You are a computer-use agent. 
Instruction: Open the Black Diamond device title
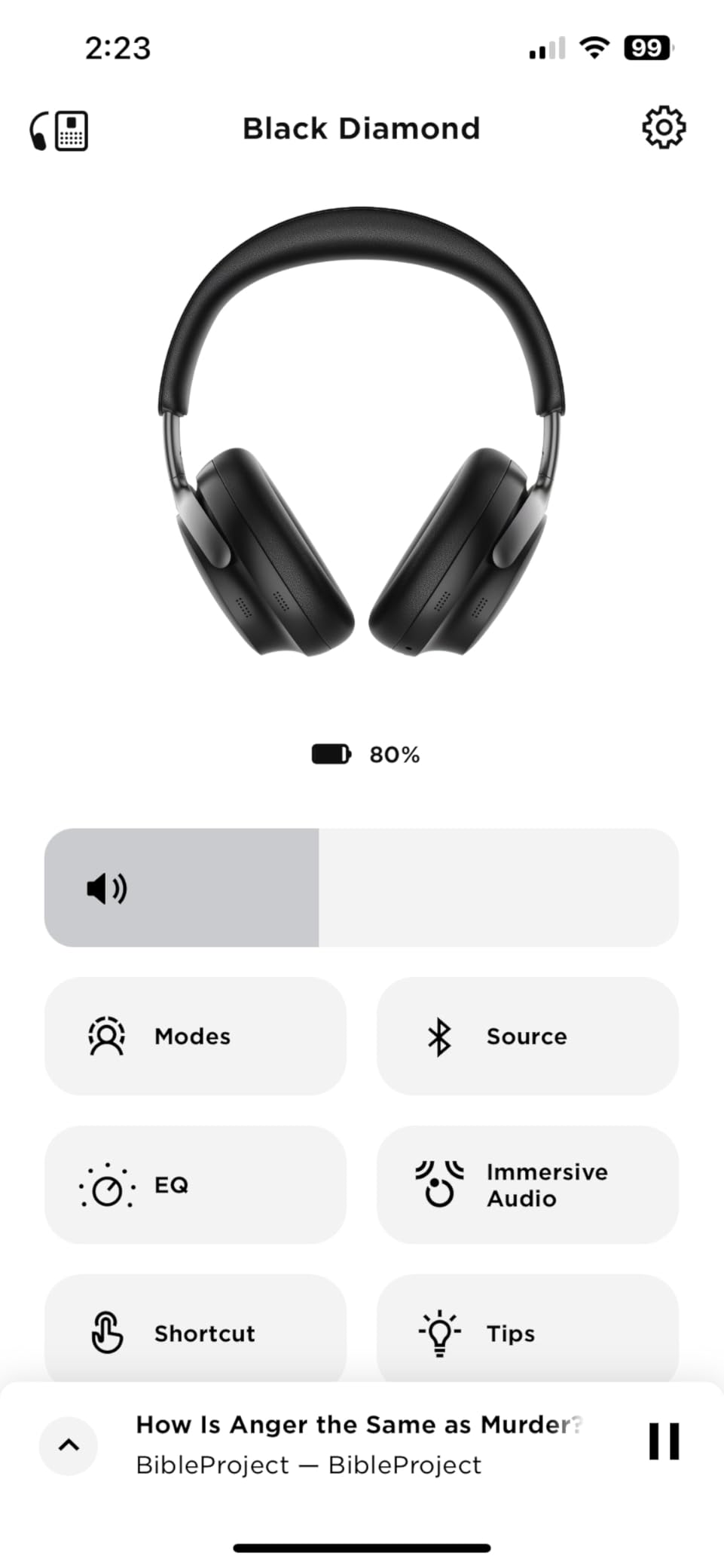(362, 128)
